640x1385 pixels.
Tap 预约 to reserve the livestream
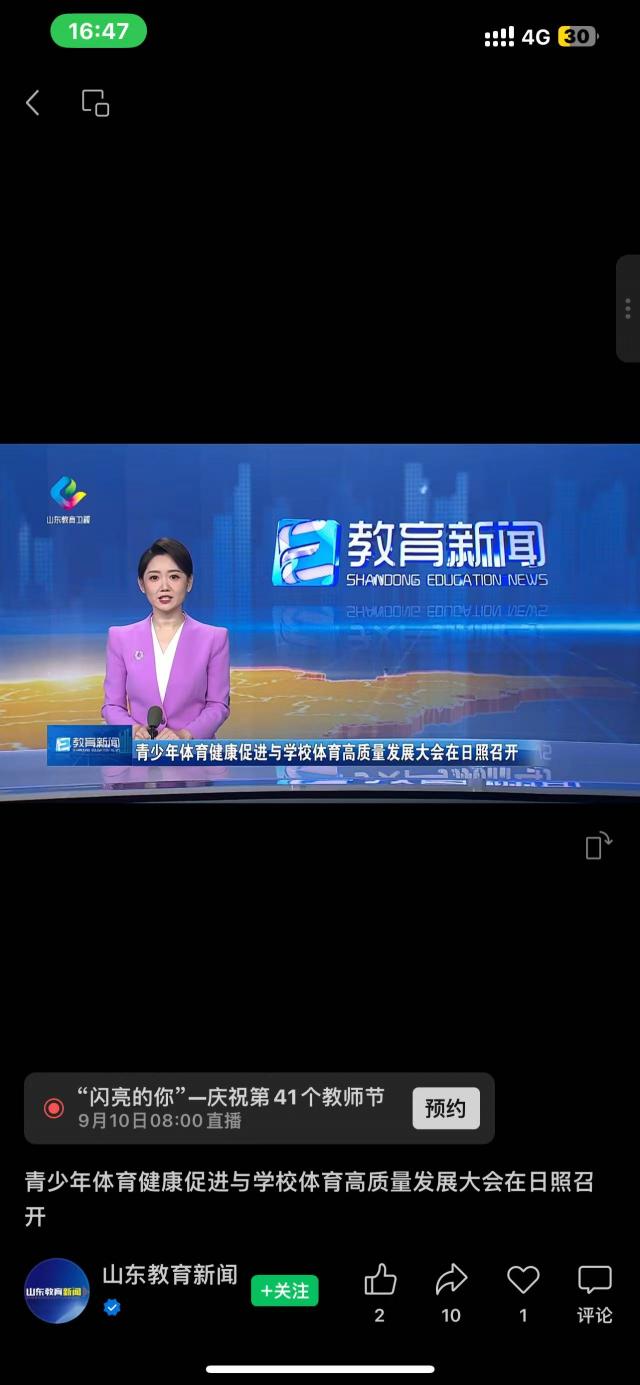[x=446, y=1108]
